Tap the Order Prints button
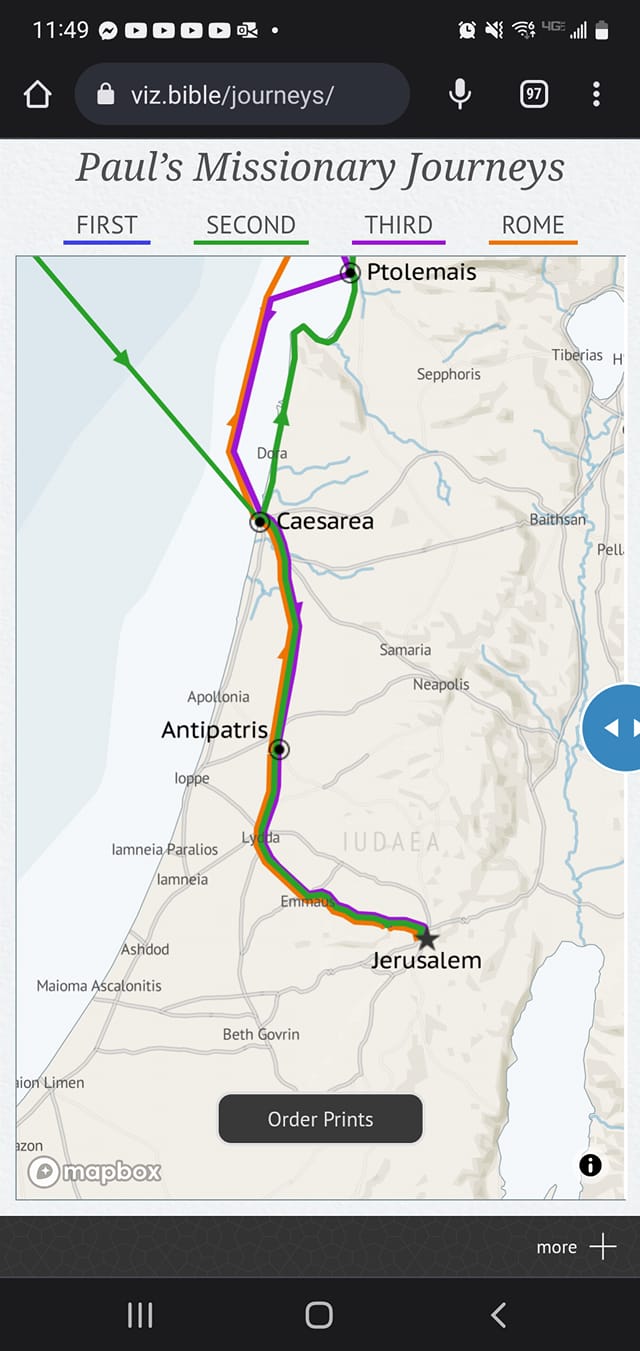640x1351 pixels. click(x=320, y=1119)
